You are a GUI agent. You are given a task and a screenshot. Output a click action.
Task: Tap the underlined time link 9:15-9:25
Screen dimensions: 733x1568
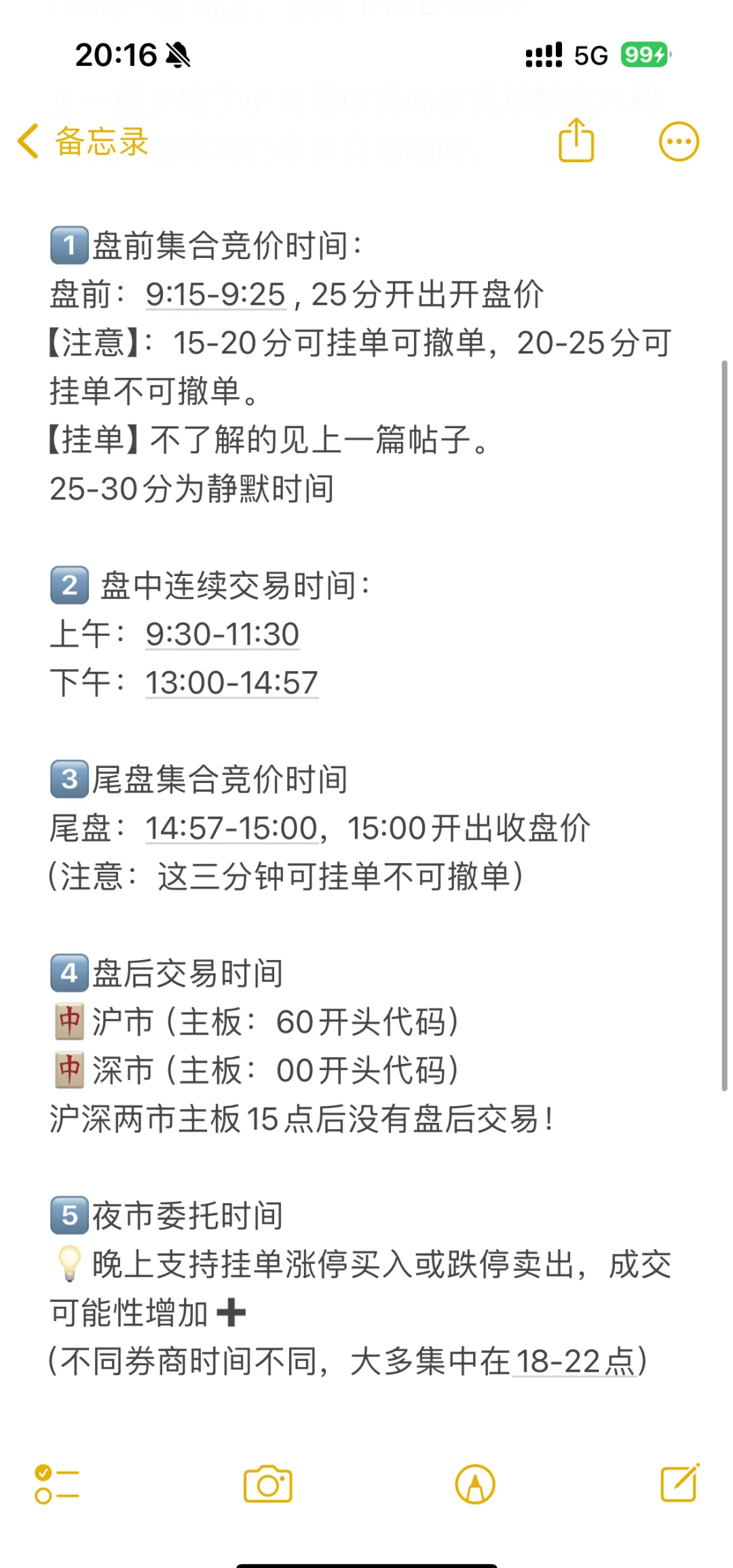216,295
